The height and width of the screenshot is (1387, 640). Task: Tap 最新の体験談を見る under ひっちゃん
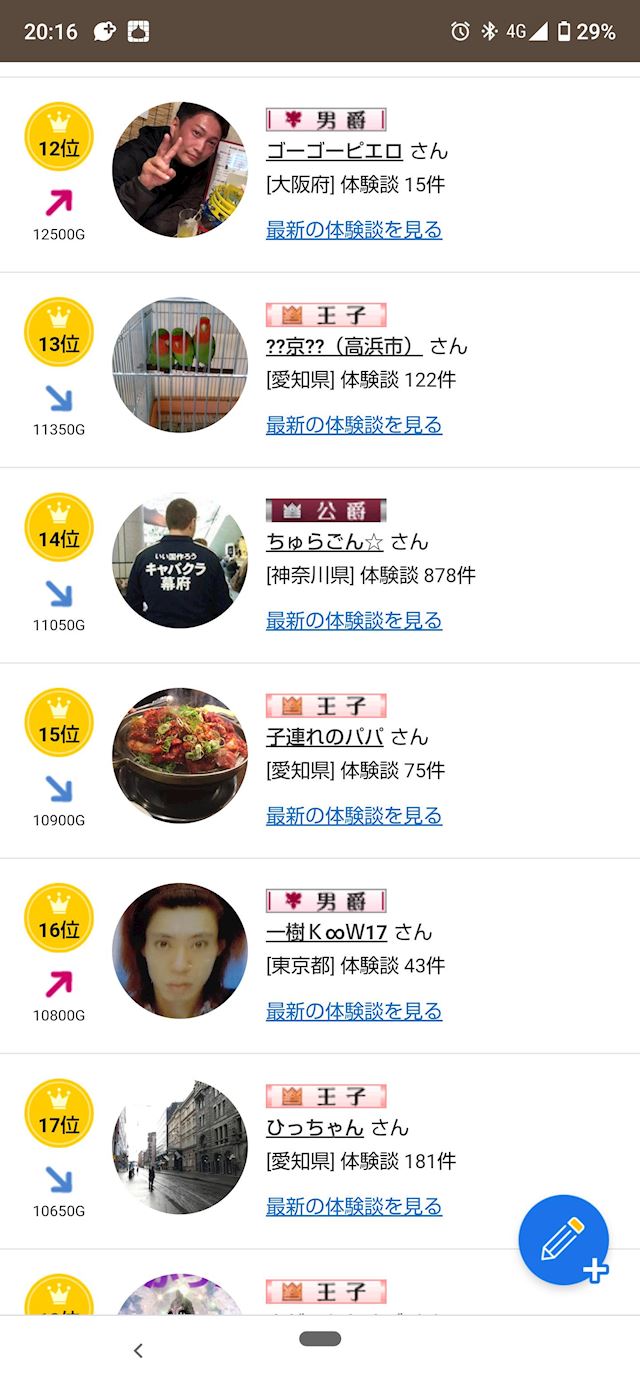[x=354, y=1206]
